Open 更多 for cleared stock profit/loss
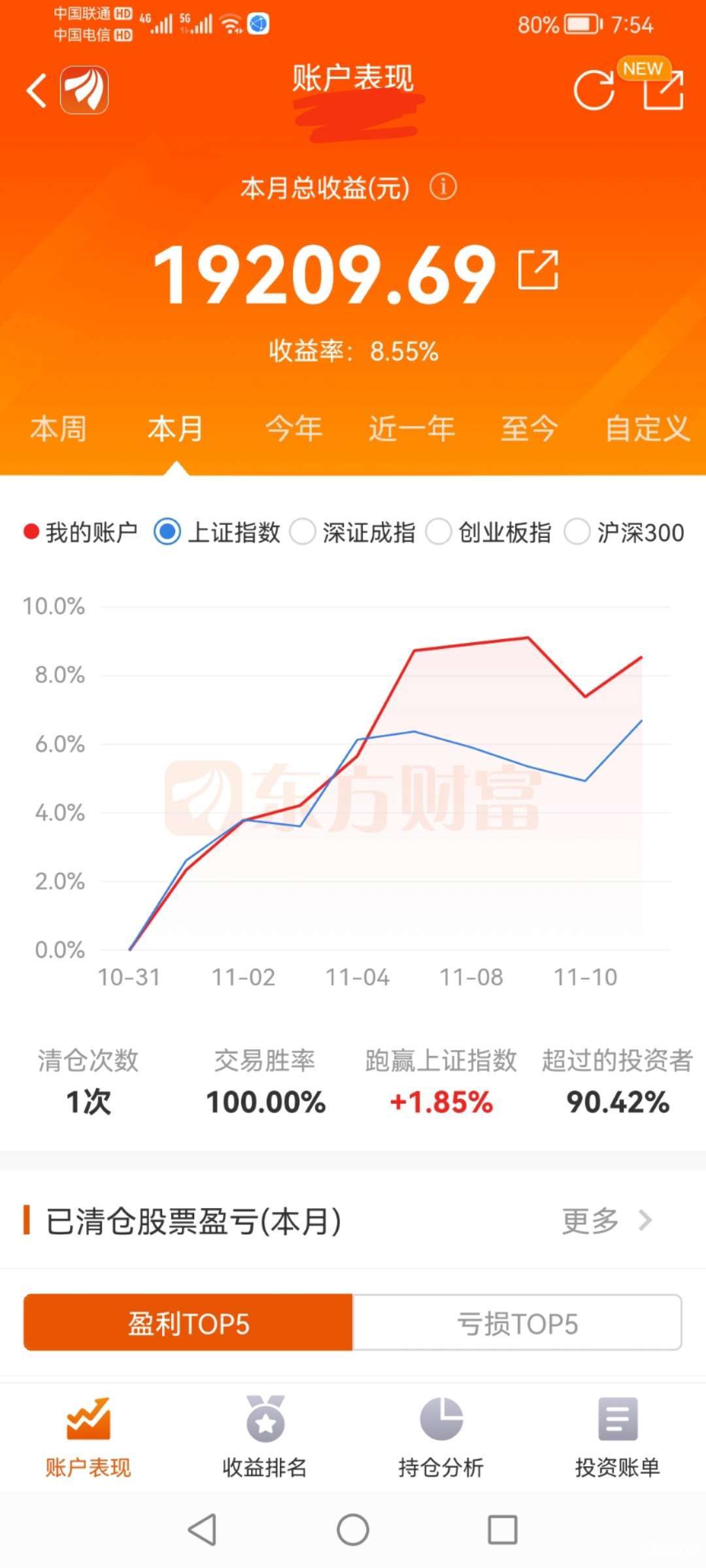706x1568 pixels. pyautogui.click(x=607, y=1220)
